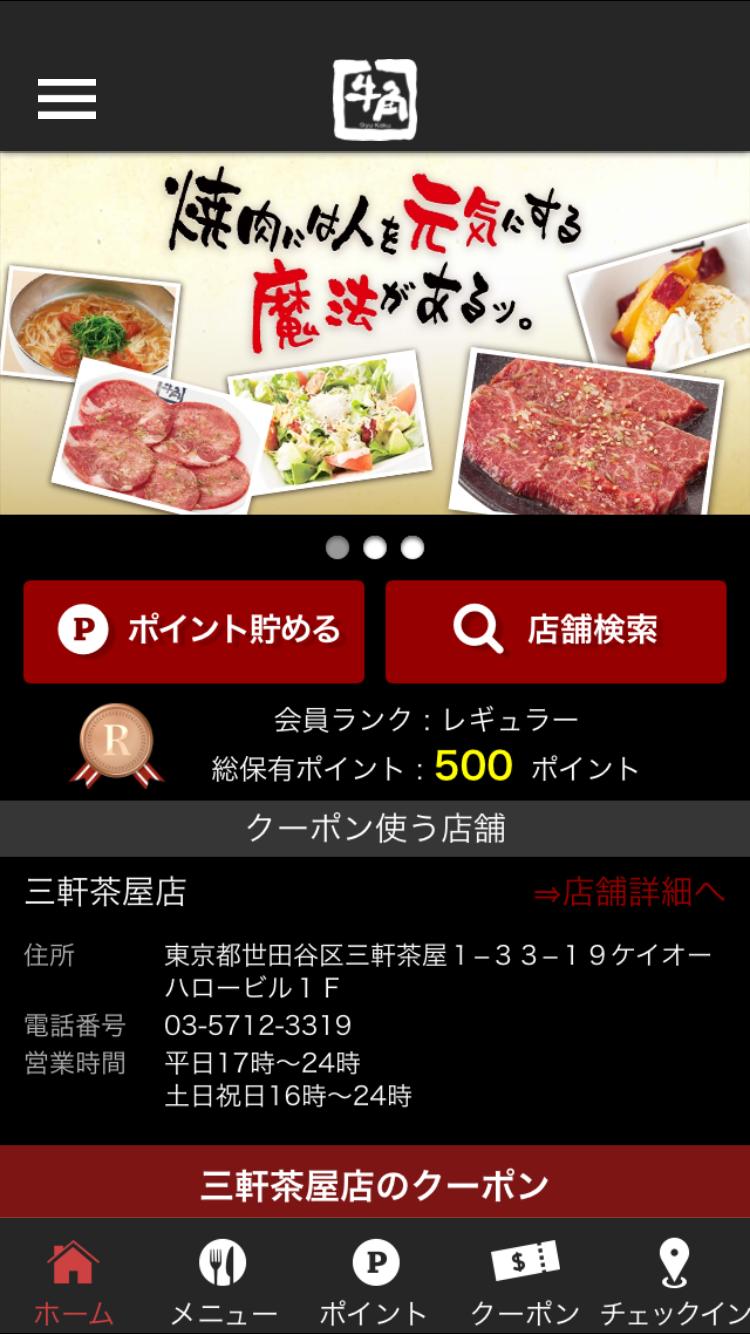Select the second banner page dot
The width and height of the screenshot is (750, 1334).
pyautogui.click(x=375, y=548)
